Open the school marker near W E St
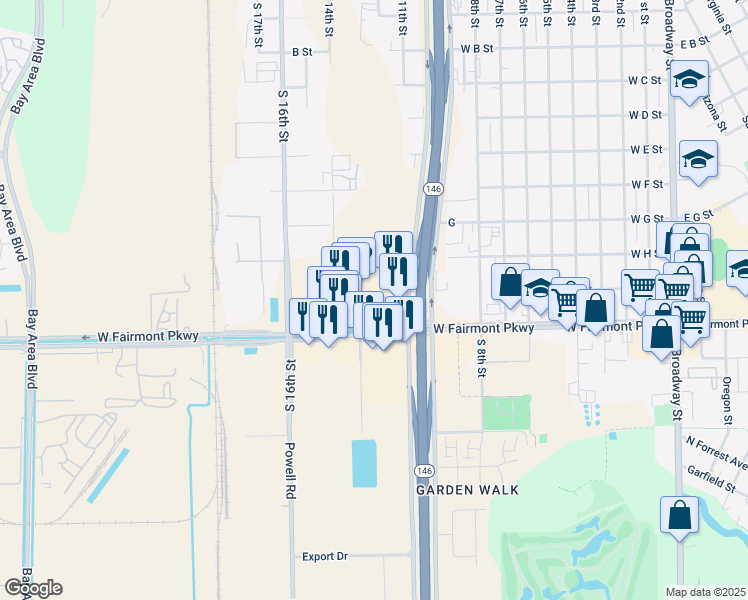 [x=698, y=158]
